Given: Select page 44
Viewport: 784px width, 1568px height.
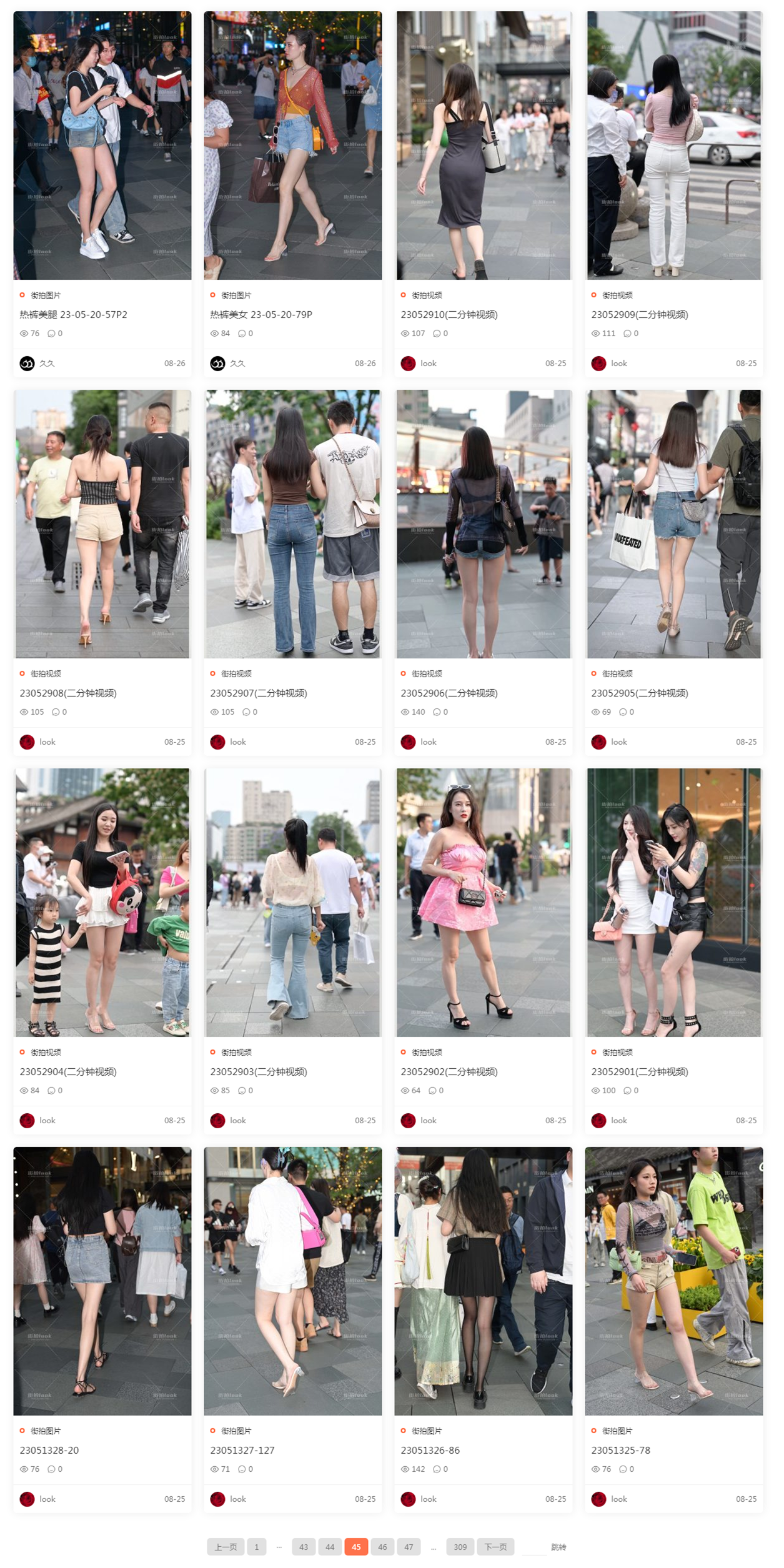Looking at the screenshot, I should click(x=330, y=1547).
